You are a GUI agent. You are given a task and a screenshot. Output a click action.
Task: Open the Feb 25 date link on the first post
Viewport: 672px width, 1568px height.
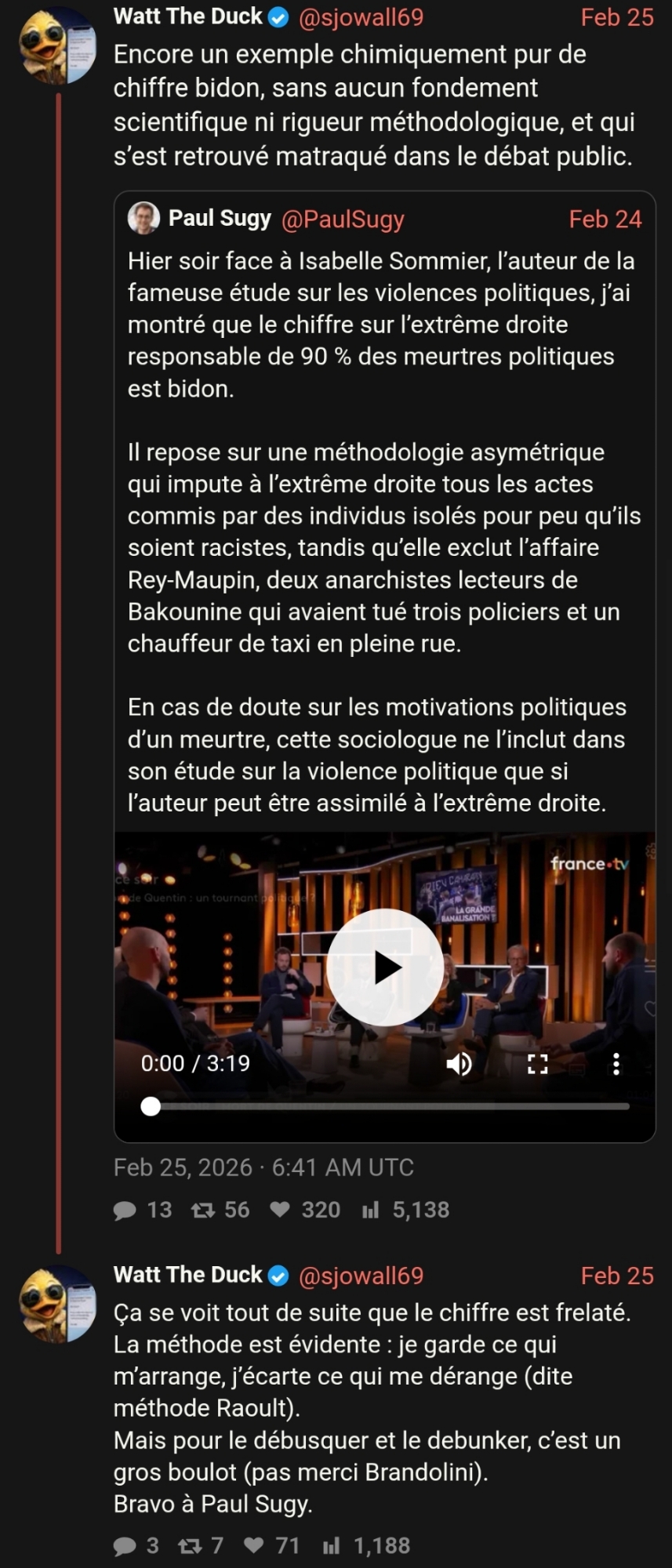point(616,17)
